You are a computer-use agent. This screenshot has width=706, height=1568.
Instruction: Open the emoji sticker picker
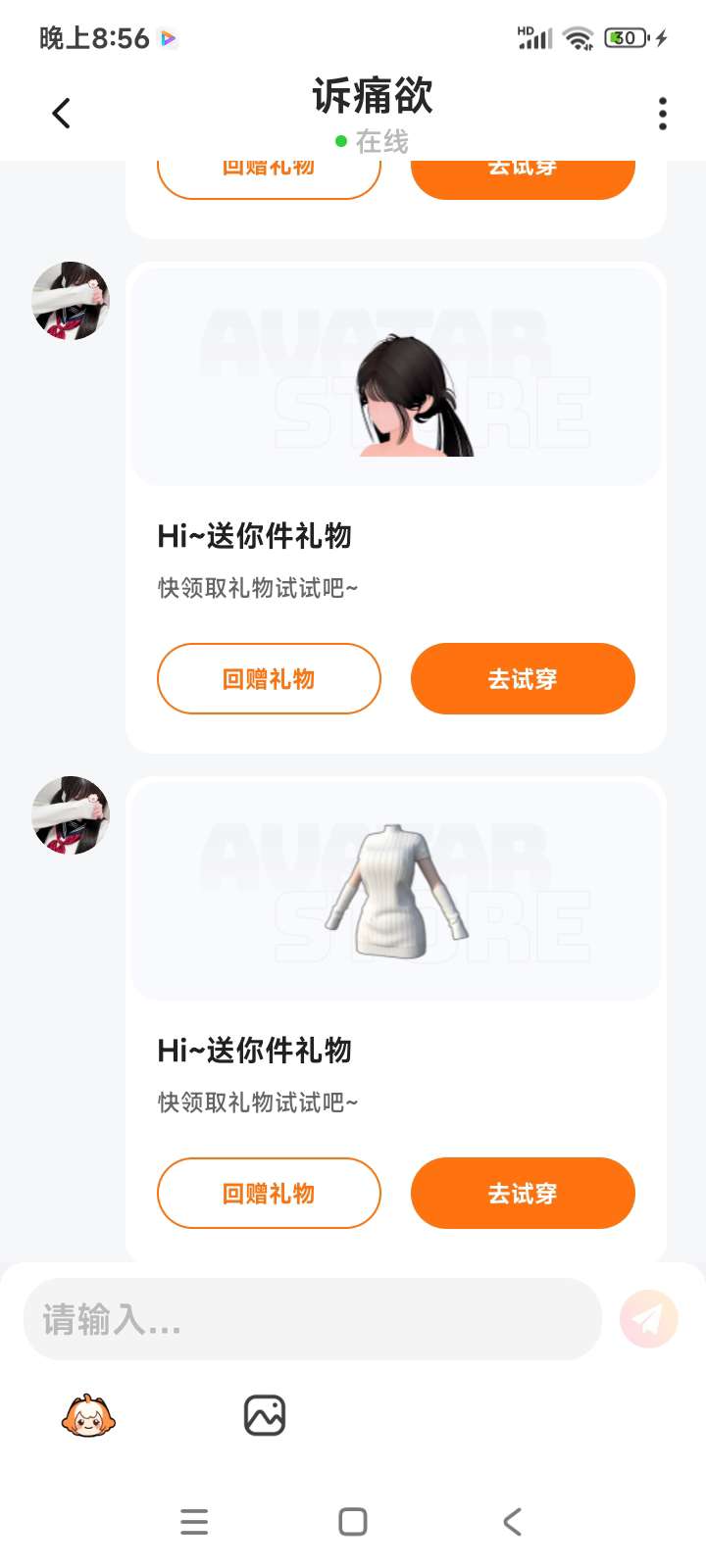88,1415
